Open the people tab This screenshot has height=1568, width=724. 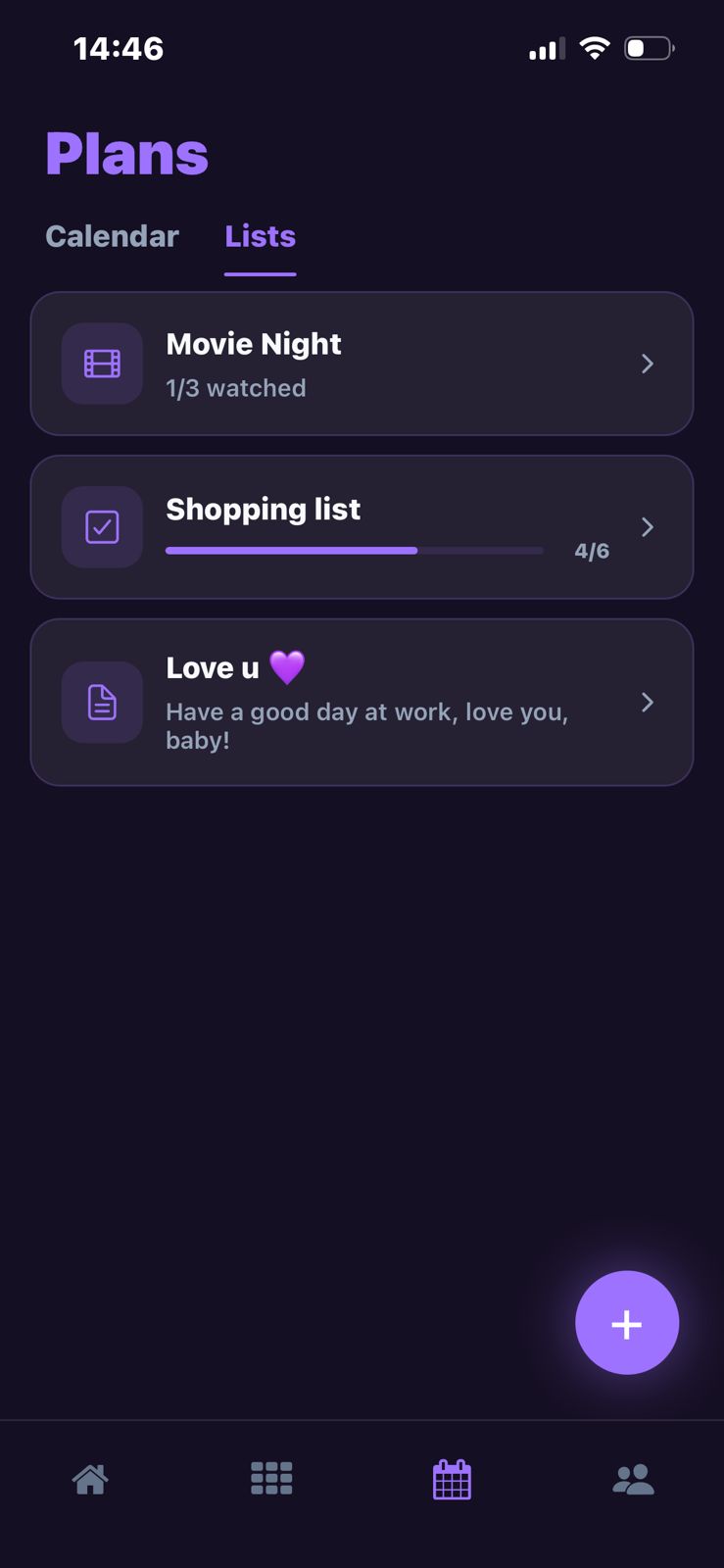pyautogui.click(x=633, y=1479)
